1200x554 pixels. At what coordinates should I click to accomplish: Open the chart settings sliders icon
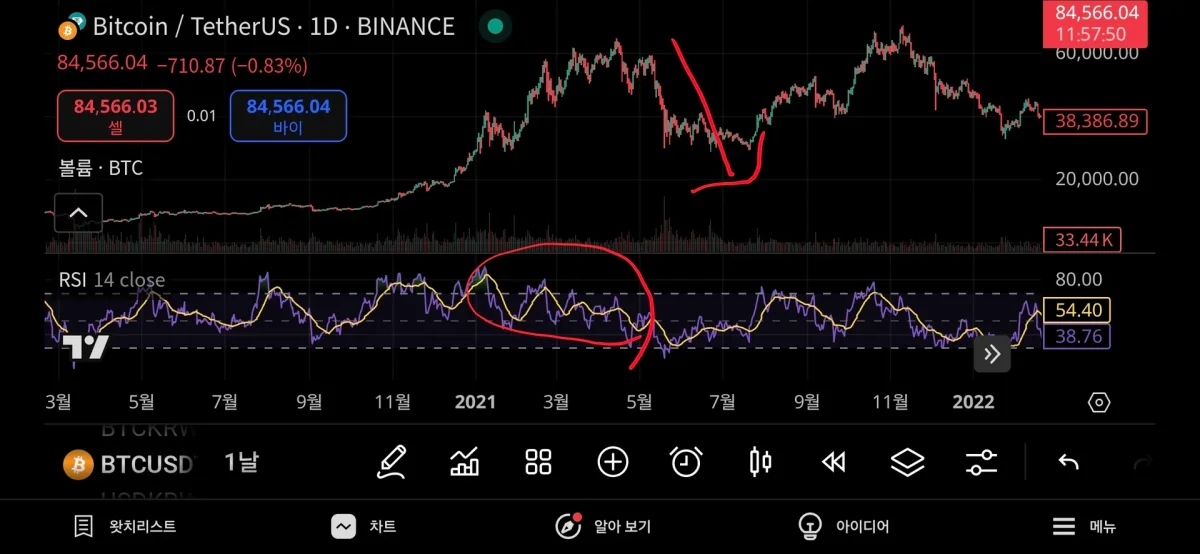click(981, 462)
